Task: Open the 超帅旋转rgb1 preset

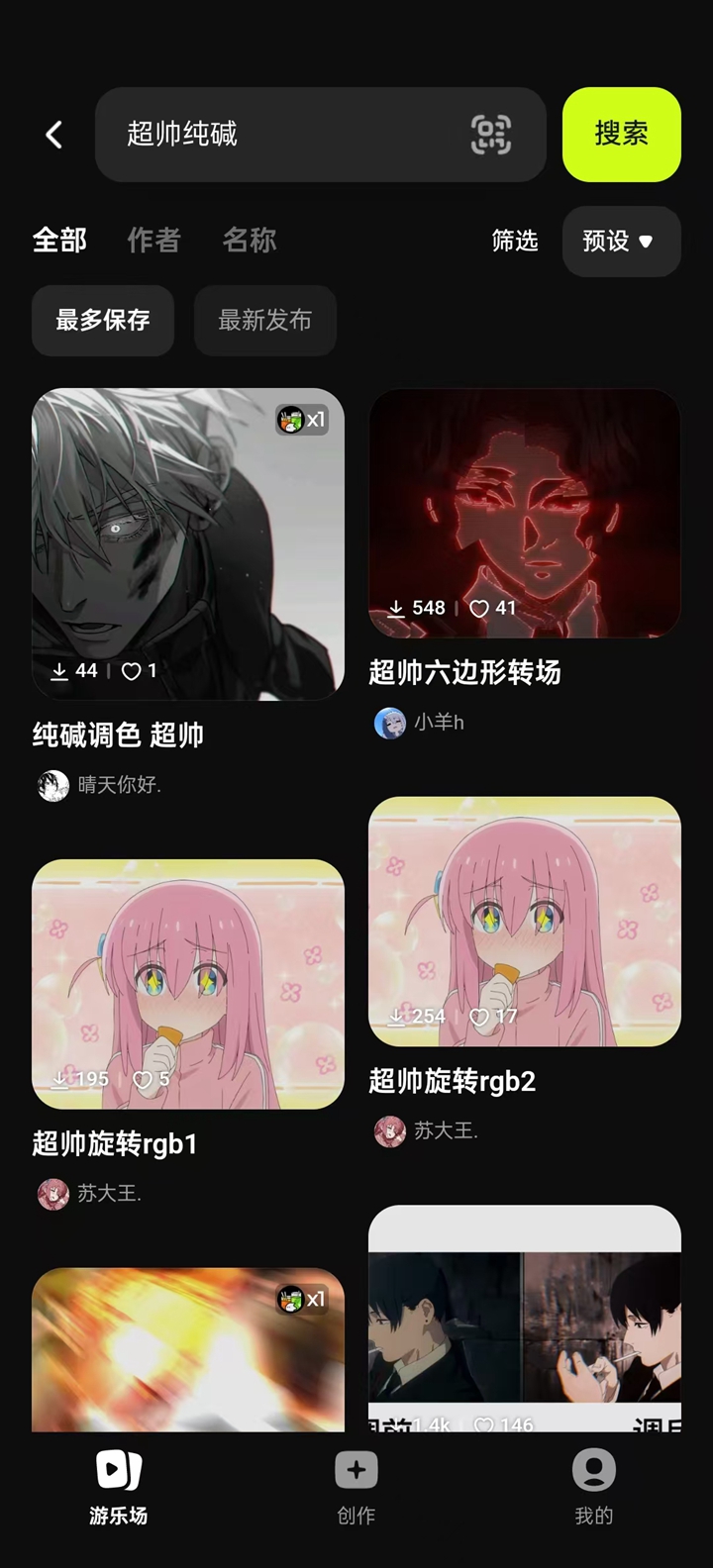Action: (x=188, y=984)
